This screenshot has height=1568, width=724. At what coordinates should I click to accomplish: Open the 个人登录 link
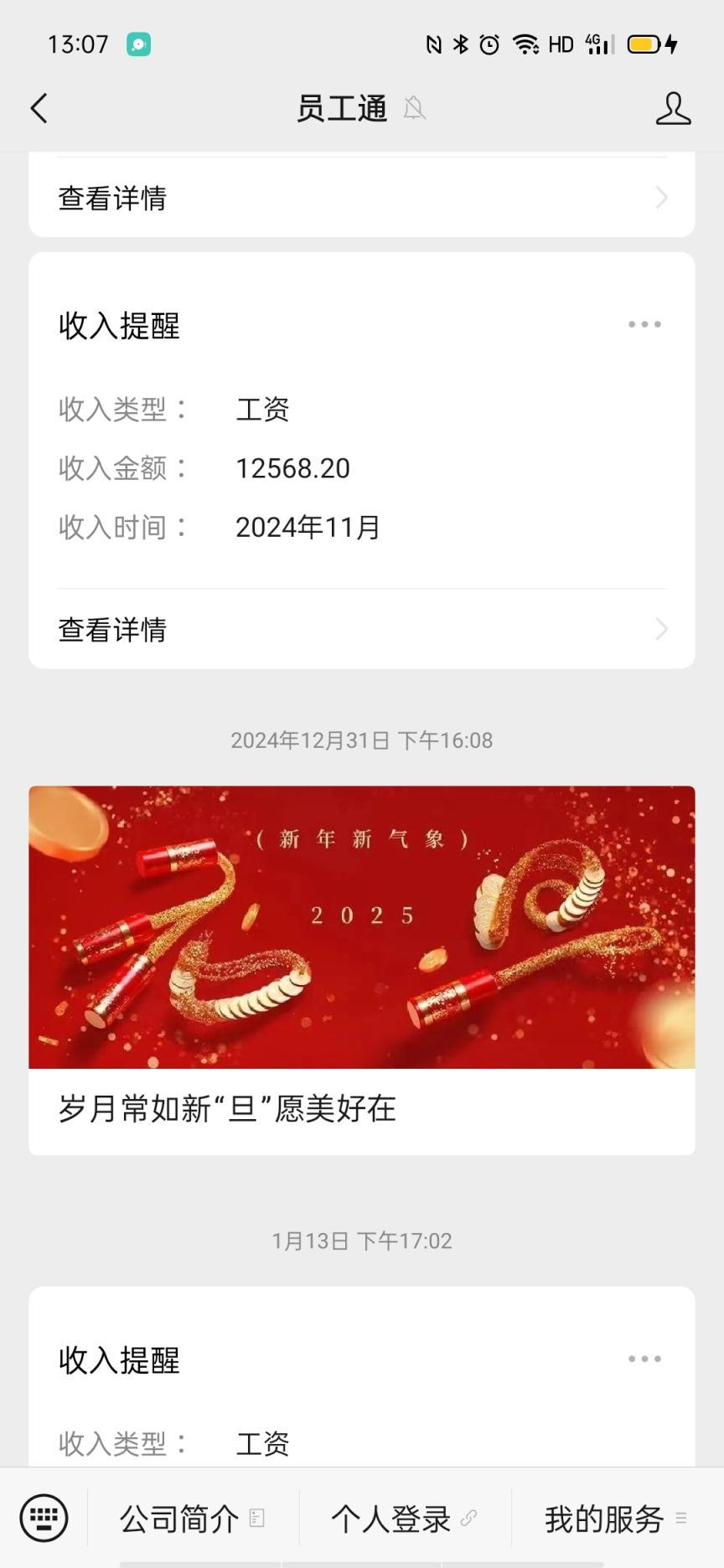tap(405, 1518)
